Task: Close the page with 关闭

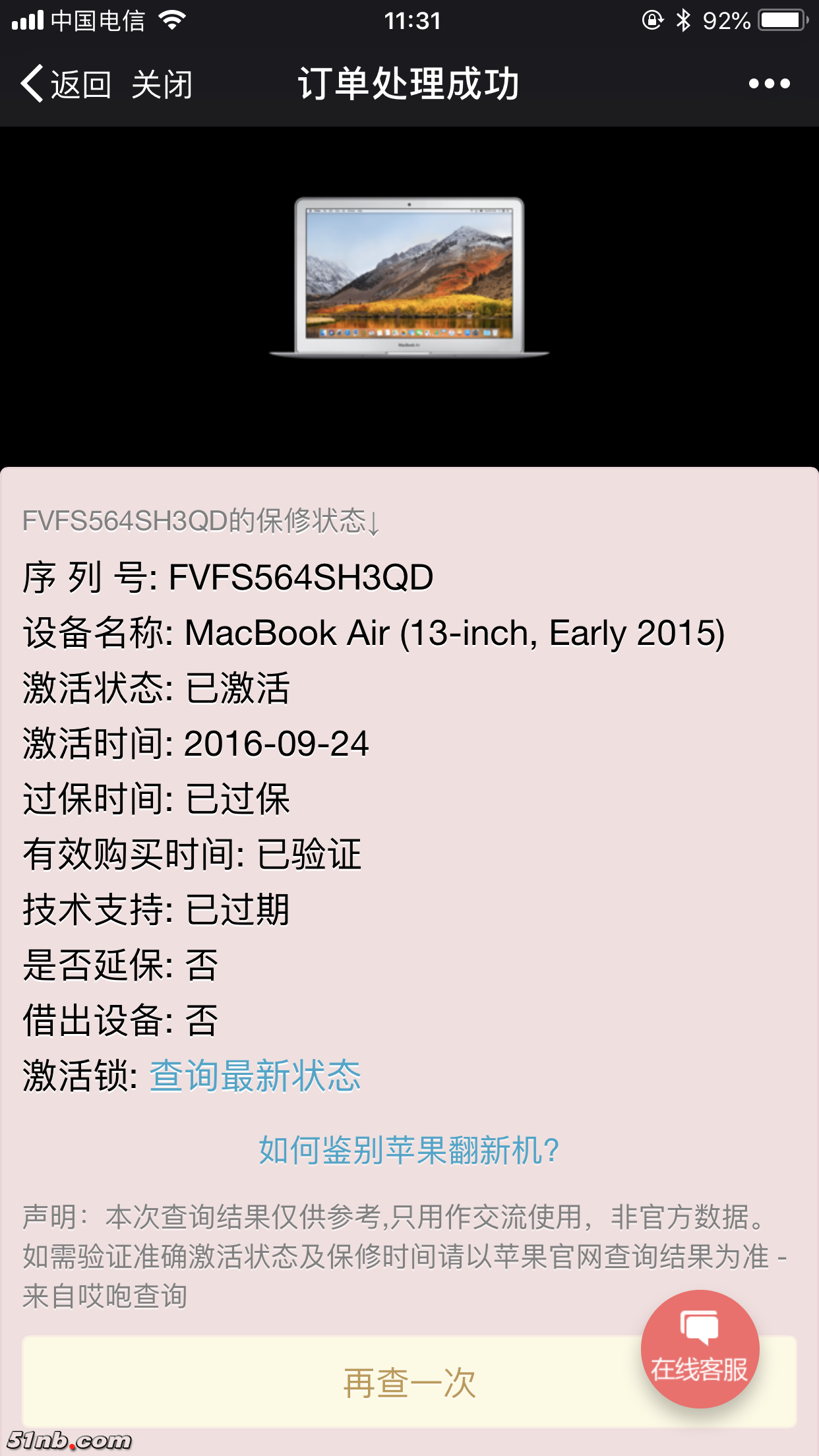Action: coord(162,84)
